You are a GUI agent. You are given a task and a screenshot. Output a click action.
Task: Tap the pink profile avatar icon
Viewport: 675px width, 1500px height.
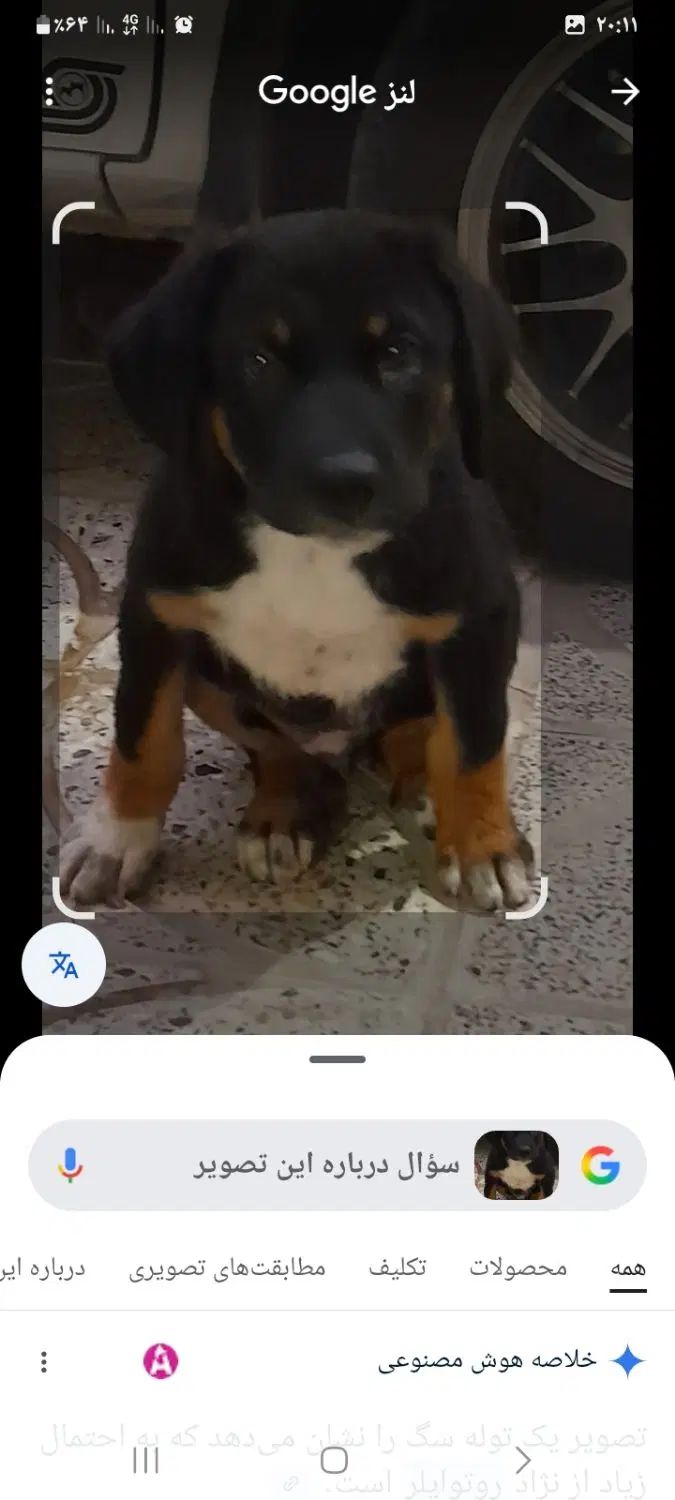pyautogui.click(x=161, y=1361)
